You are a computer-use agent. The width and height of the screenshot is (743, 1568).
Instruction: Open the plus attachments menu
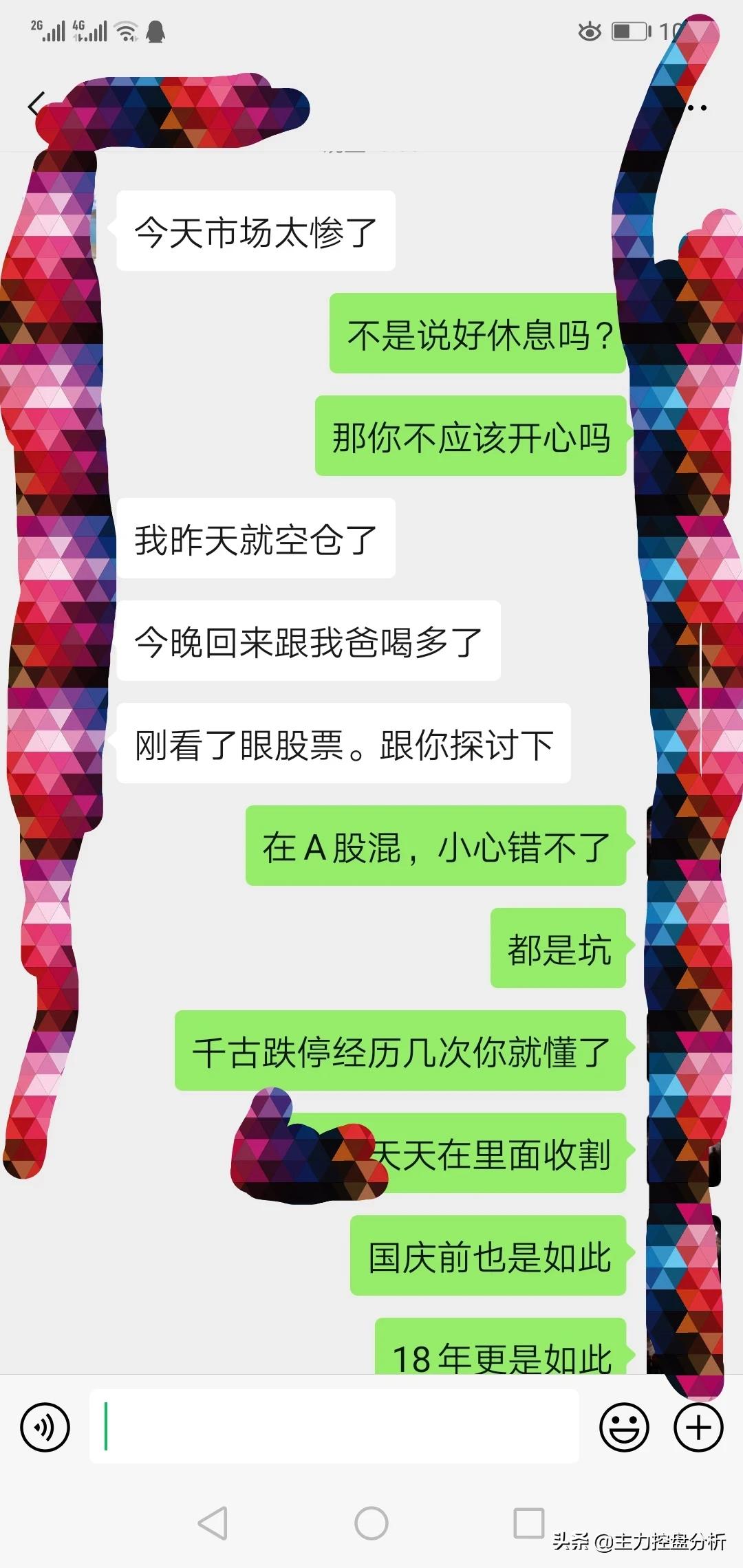pos(698,1428)
